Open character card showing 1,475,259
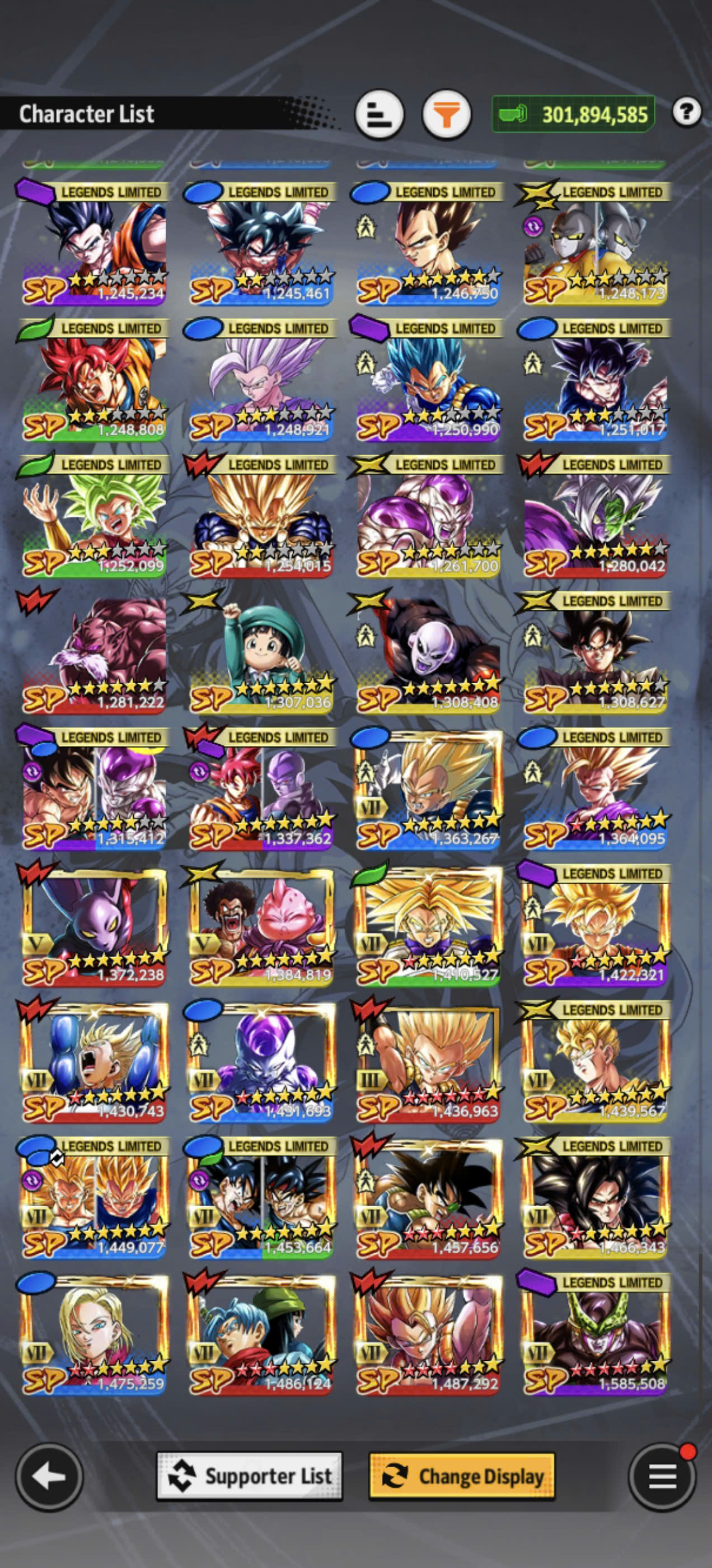 click(x=93, y=1333)
